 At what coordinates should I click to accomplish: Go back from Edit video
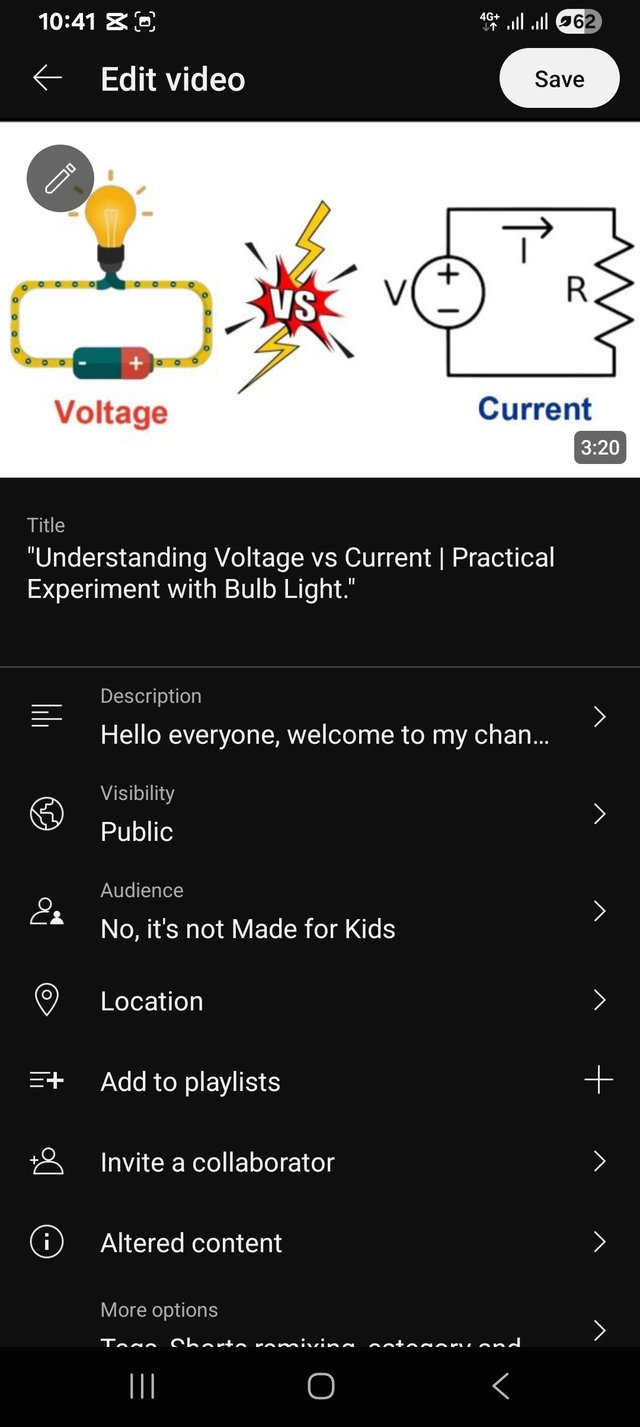tap(47, 79)
